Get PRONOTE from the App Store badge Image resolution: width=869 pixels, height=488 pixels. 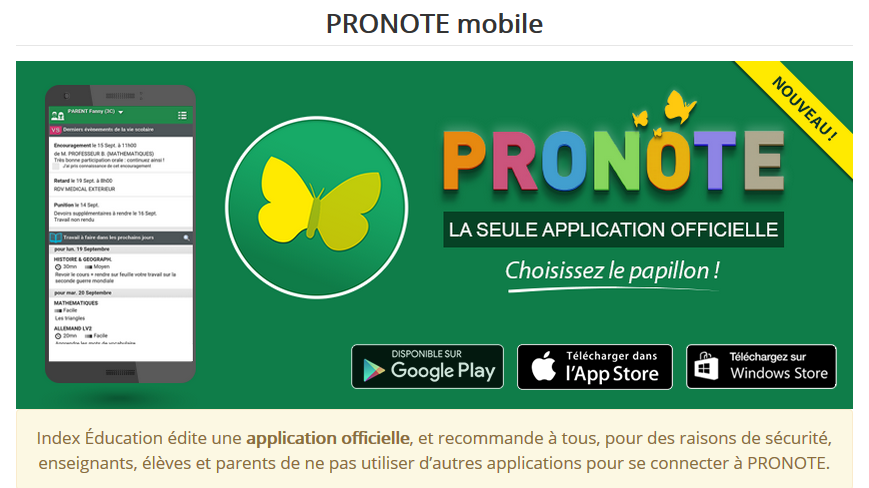(594, 366)
